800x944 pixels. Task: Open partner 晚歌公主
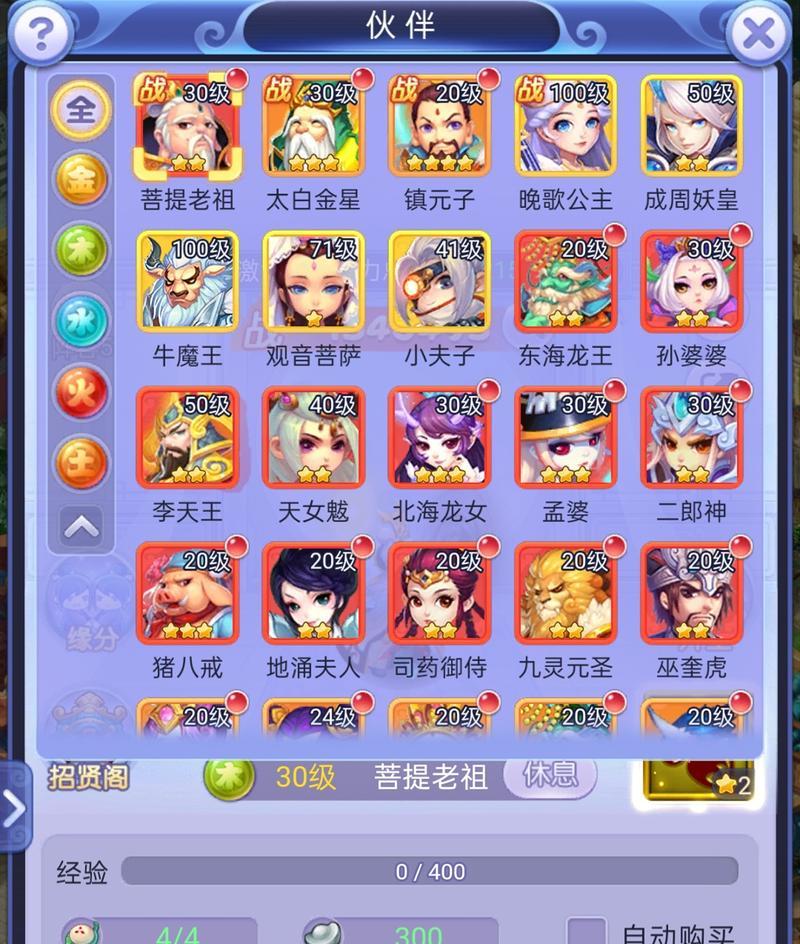coord(565,126)
